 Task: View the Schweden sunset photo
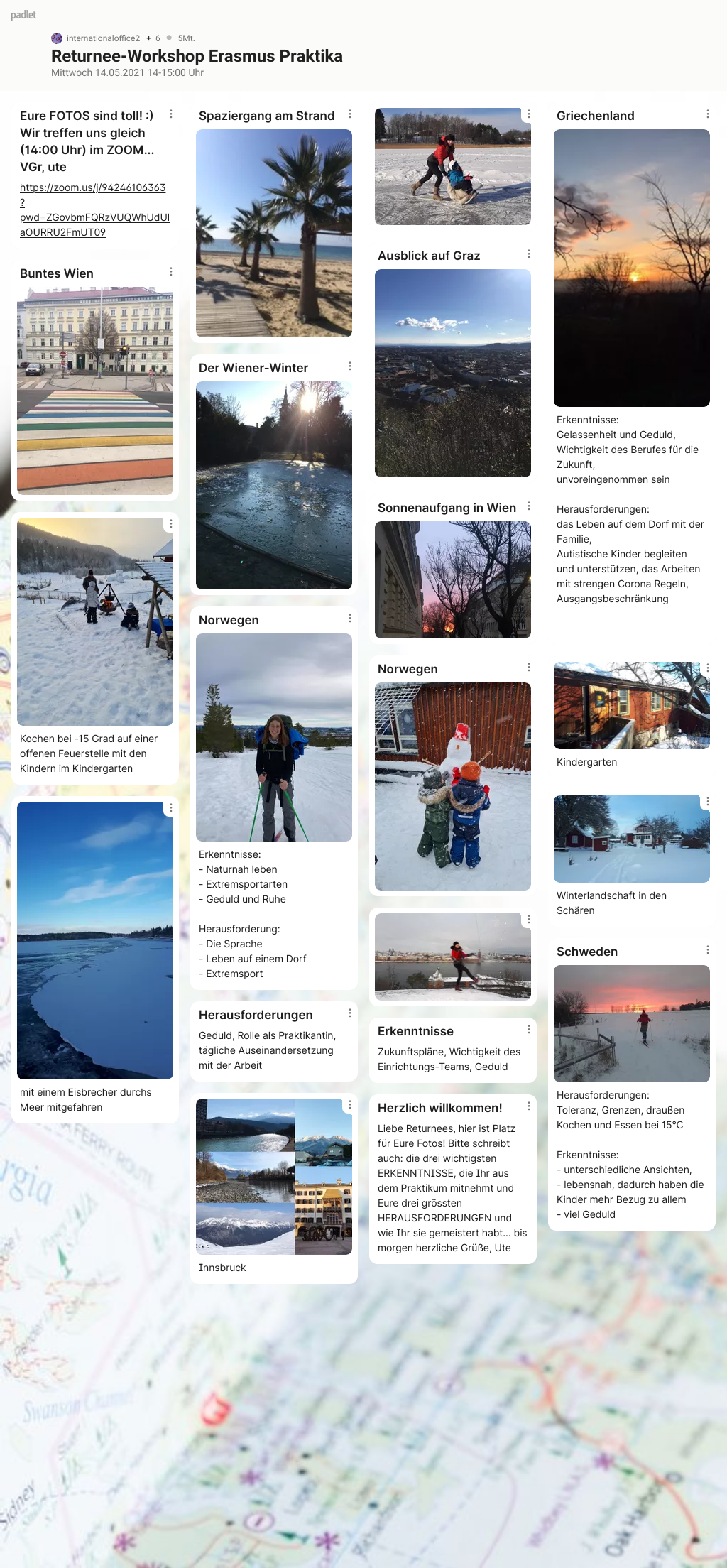(x=632, y=1023)
